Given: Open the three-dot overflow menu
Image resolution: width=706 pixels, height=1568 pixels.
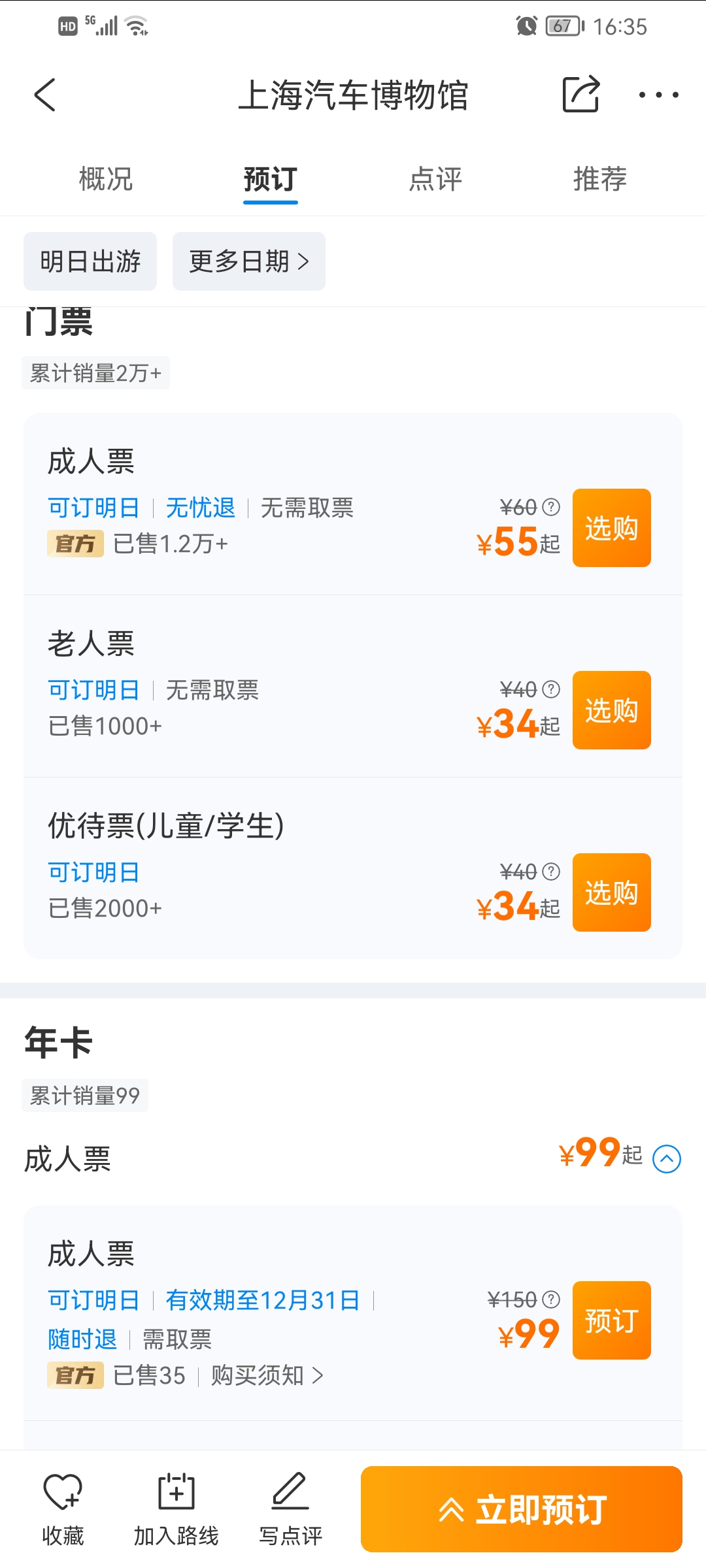Looking at the screenshot, I should 659,95.
